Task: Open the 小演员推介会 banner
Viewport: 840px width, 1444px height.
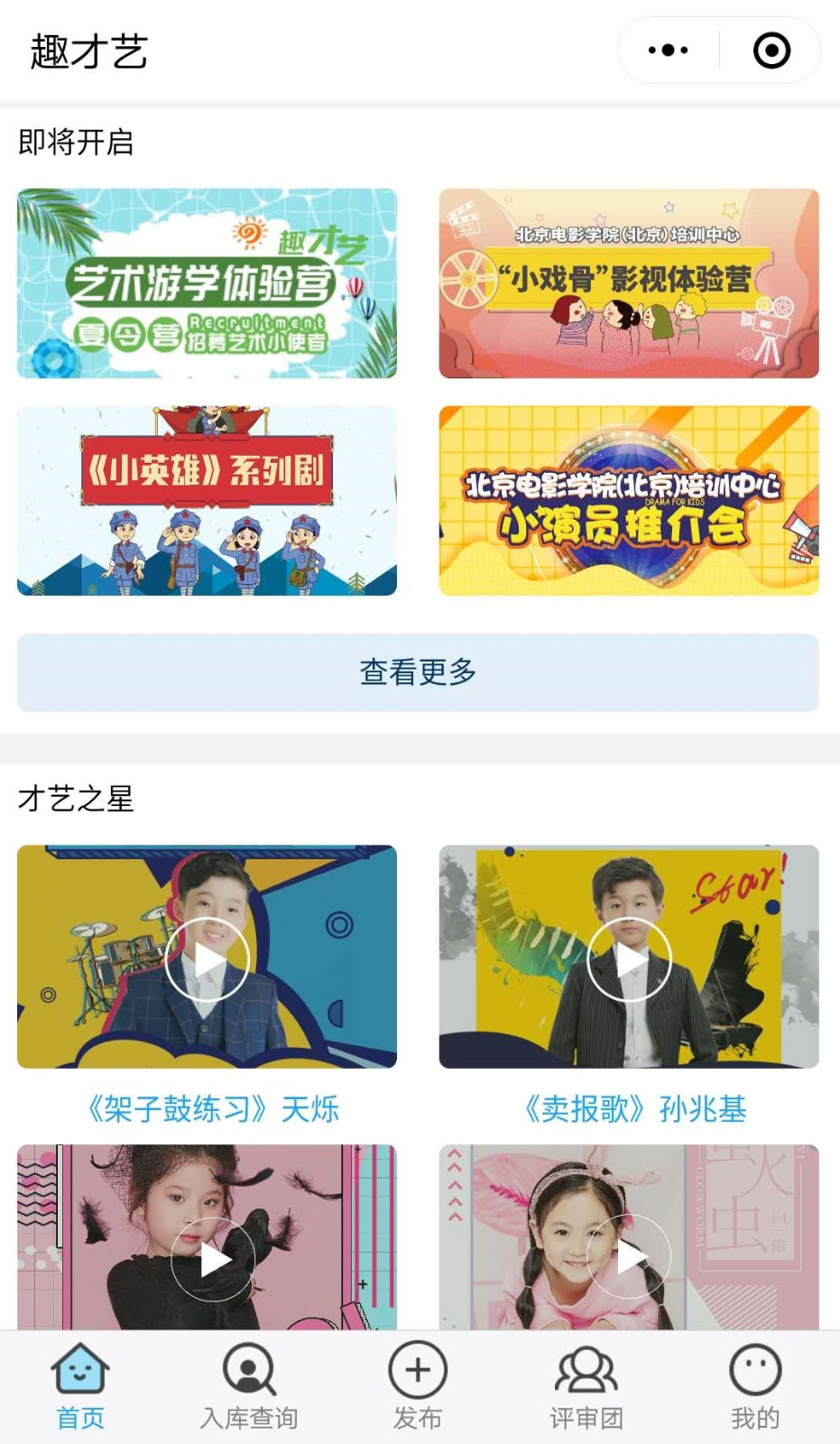Action: click(x=629, y=501)
